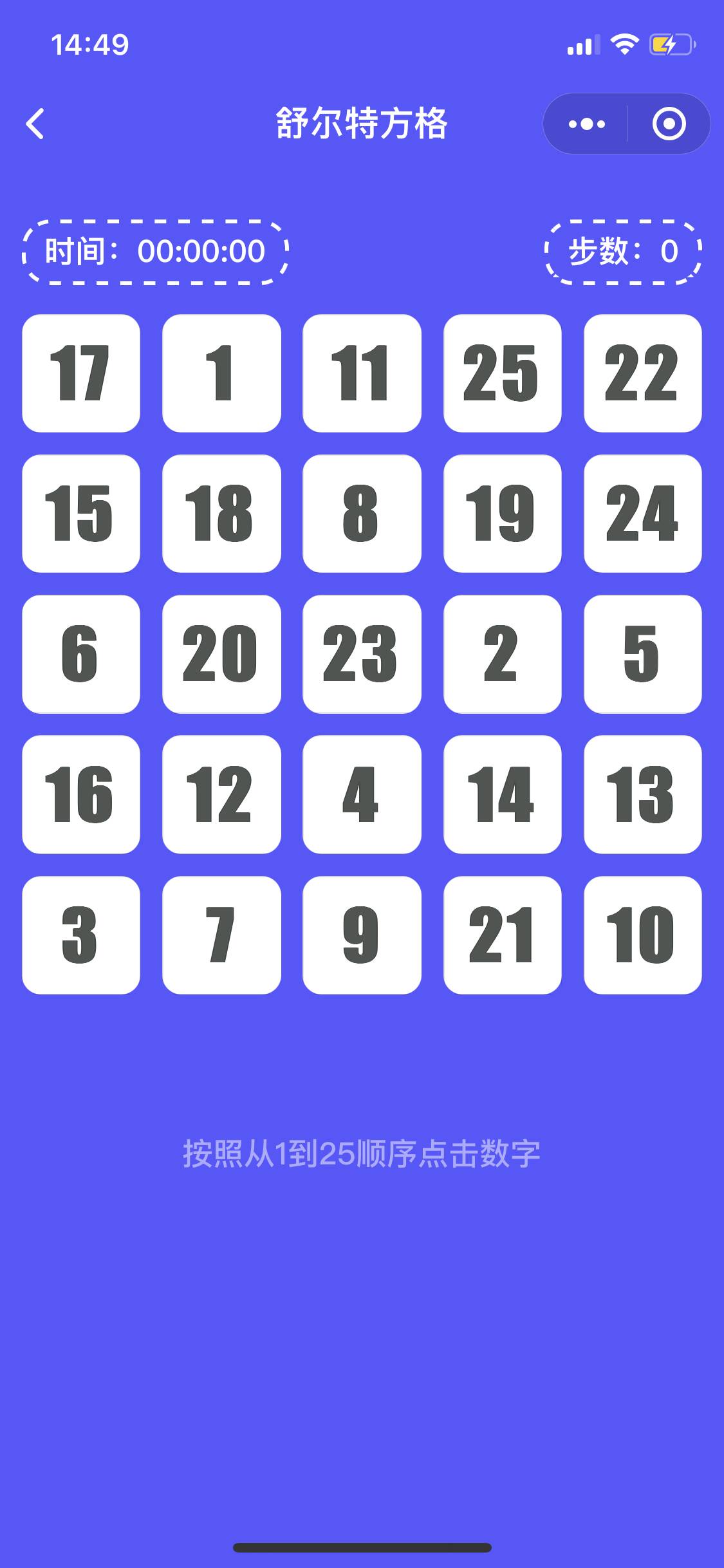Pick the number 20 tile
The width and height of the screenshot is (724, 1568).
[221, 654]
